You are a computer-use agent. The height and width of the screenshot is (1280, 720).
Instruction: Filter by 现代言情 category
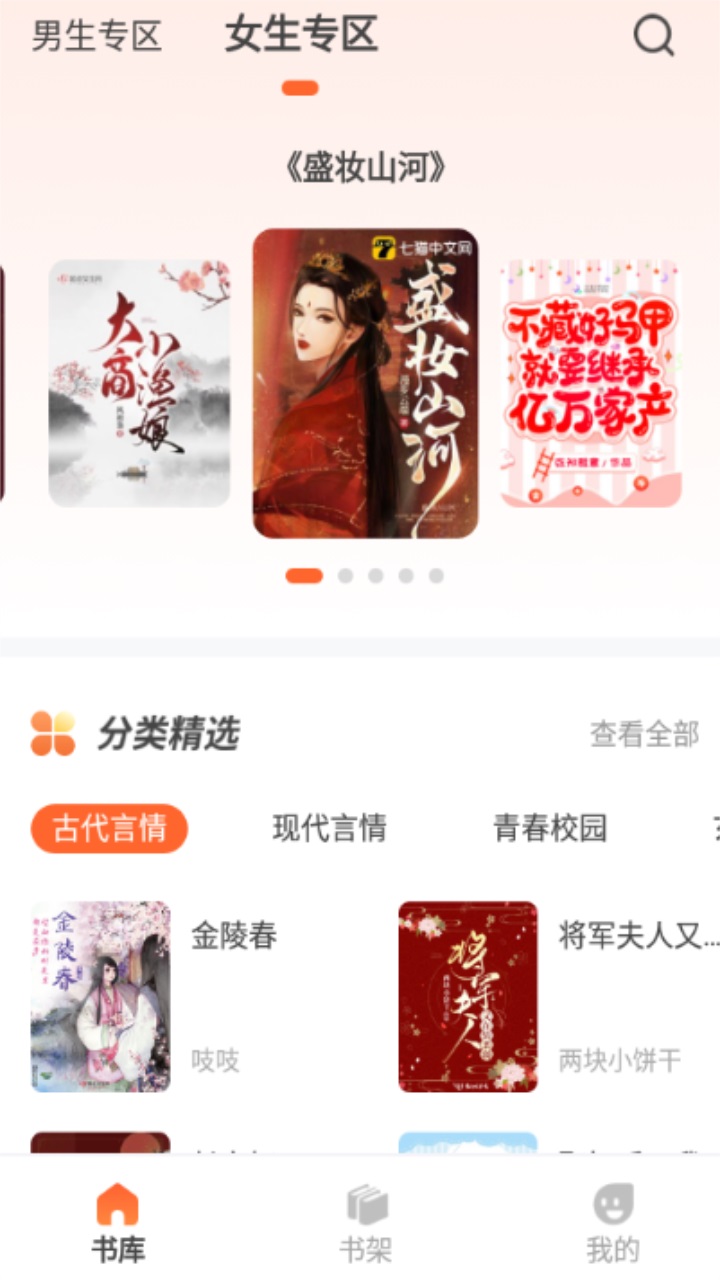click(329, 828)
